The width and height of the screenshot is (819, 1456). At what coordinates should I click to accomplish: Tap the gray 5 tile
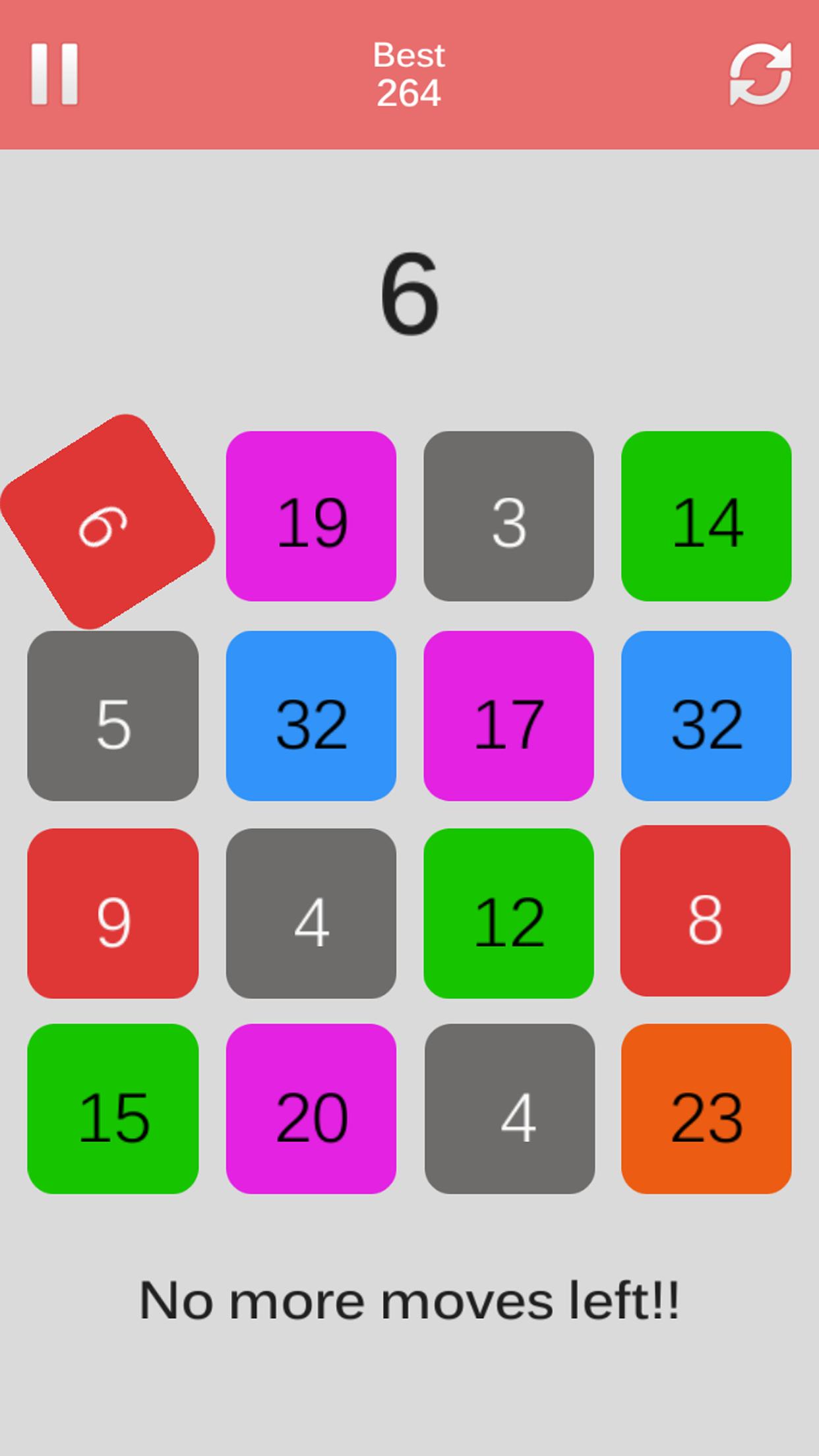point(113,716)
